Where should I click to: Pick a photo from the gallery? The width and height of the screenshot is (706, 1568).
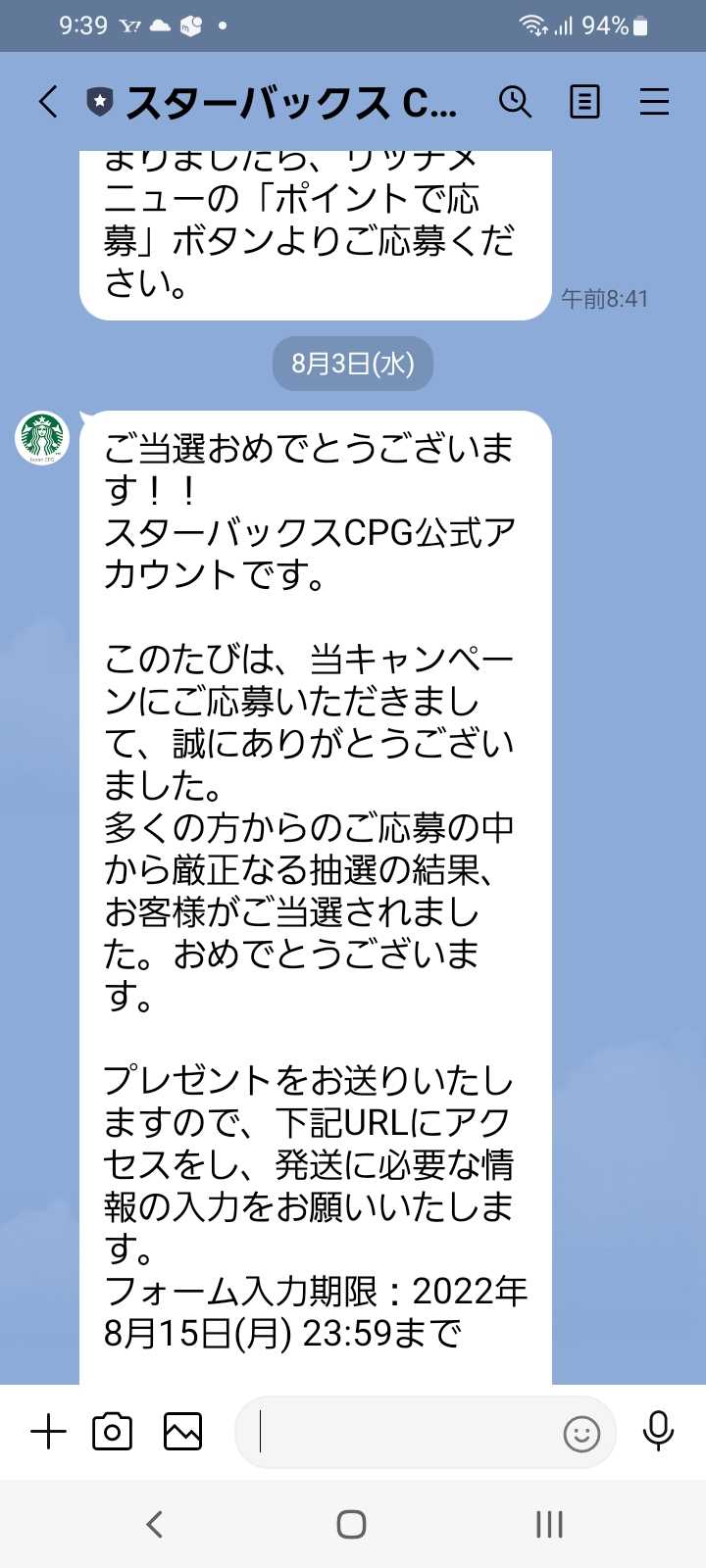coord(182,1432)
